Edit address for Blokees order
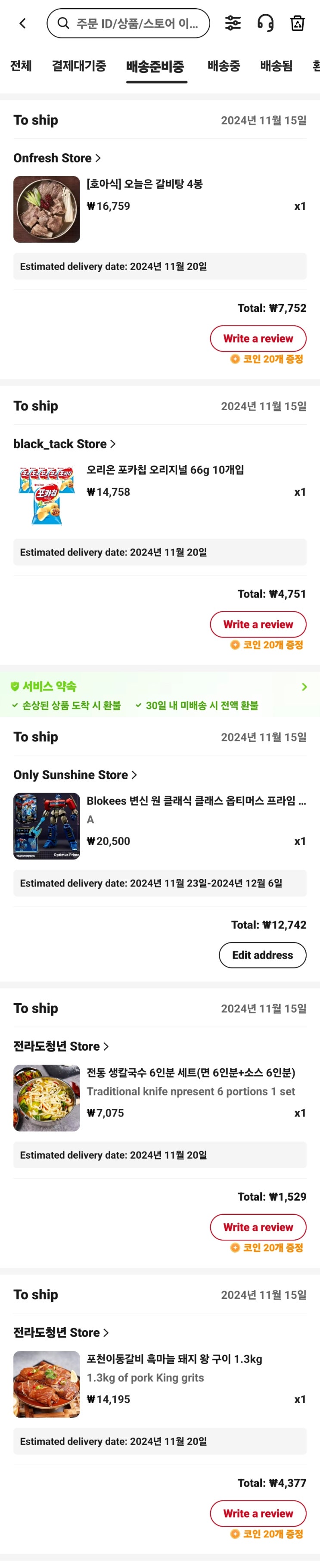The height and width of the screenshot is (1568, 320). pos(262,955)
